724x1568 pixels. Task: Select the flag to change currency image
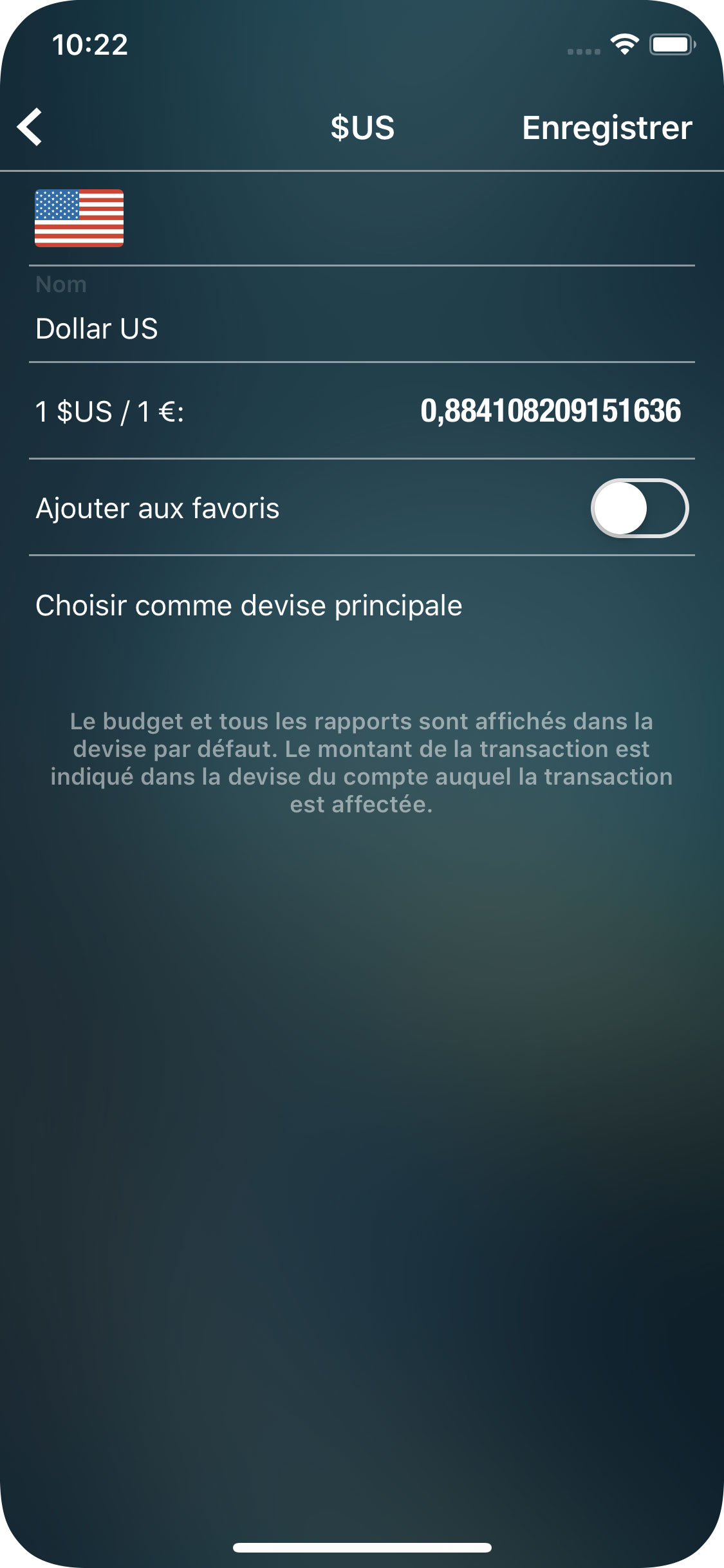[79, 218]
